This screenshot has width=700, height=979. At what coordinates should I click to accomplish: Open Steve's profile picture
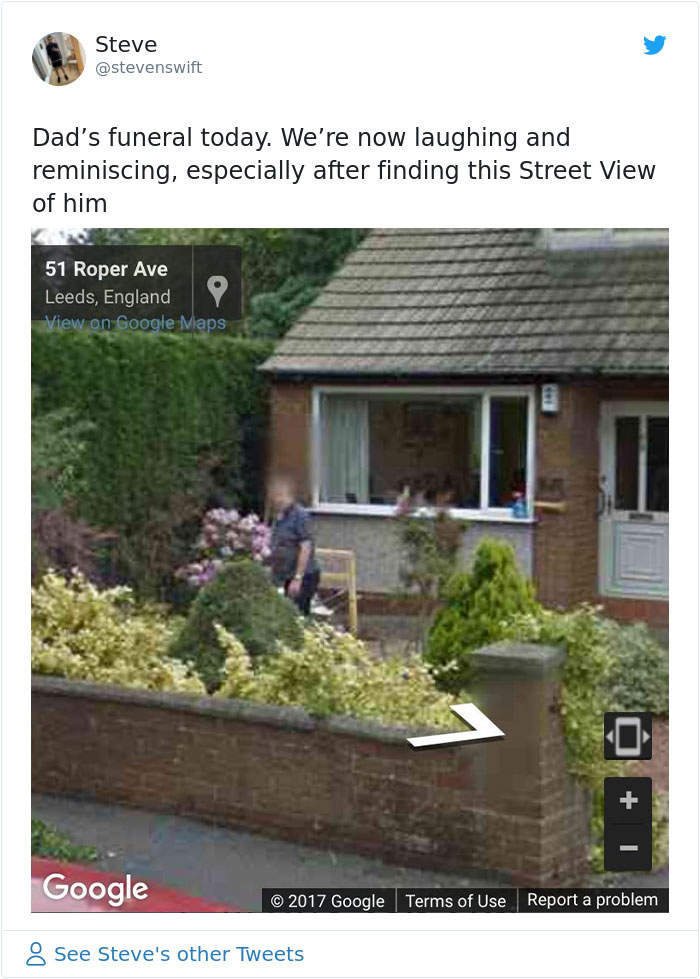click(x=58, y=58)
